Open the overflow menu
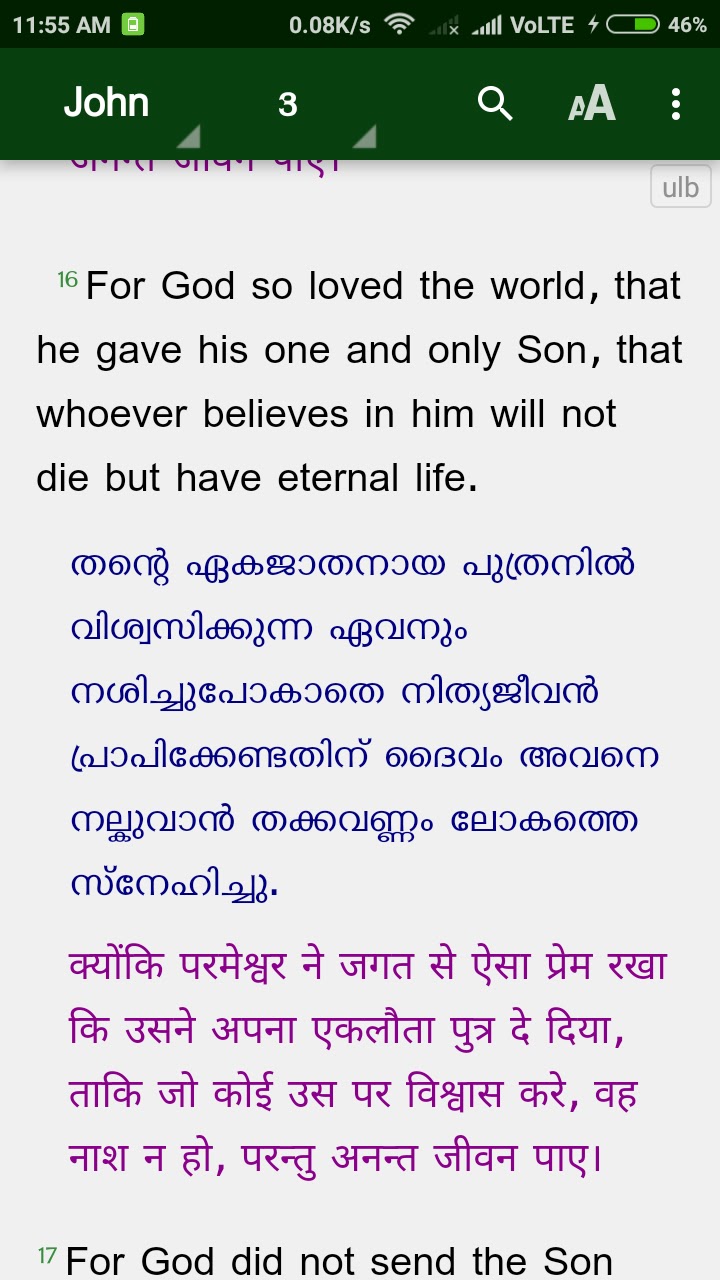 click(x=676, y=103)
